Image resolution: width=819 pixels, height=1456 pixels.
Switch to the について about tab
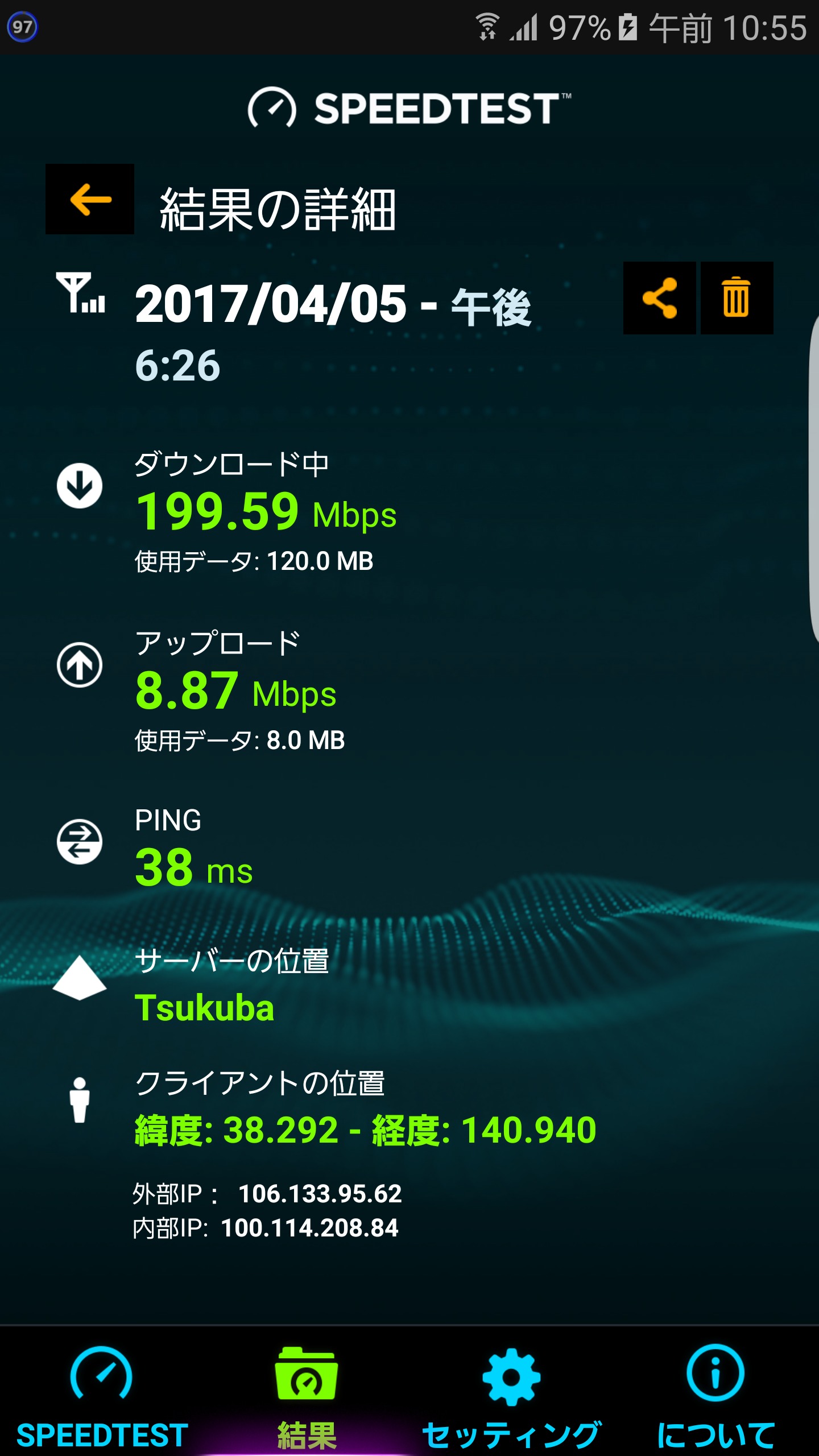(x=715, y=1393)
